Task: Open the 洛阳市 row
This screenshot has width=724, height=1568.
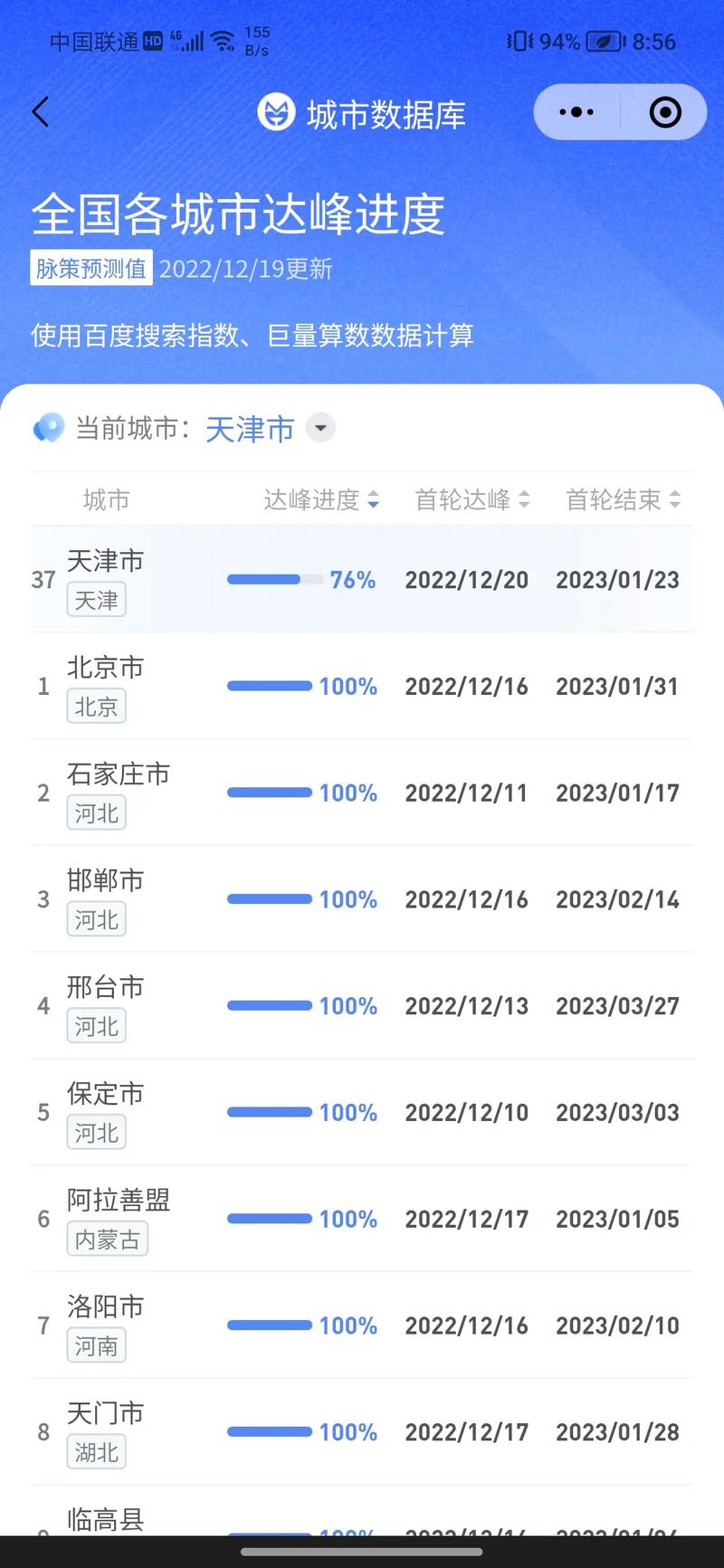Action: coord(362,1326)
